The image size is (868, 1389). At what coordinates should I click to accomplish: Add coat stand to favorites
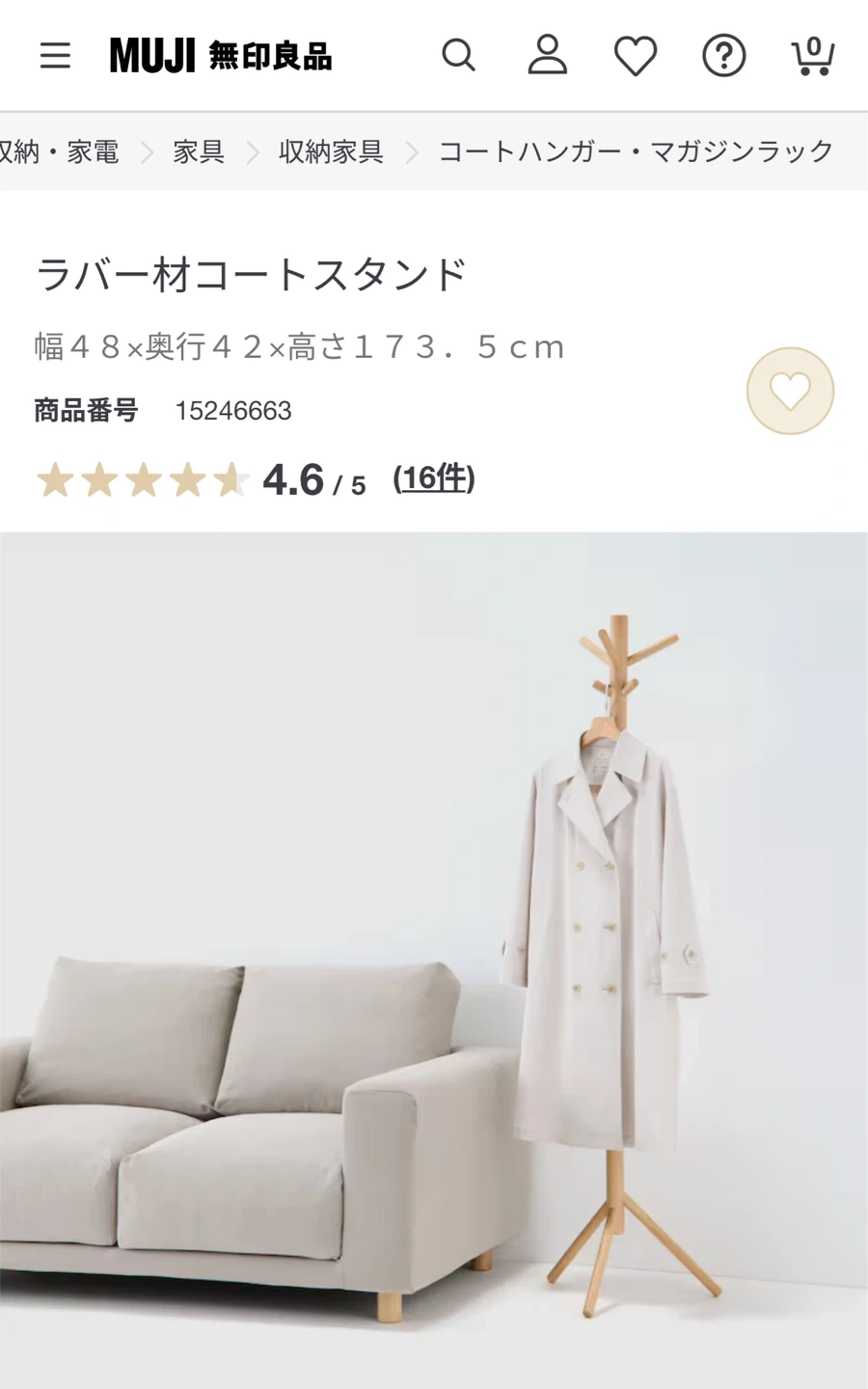point(790,391)
